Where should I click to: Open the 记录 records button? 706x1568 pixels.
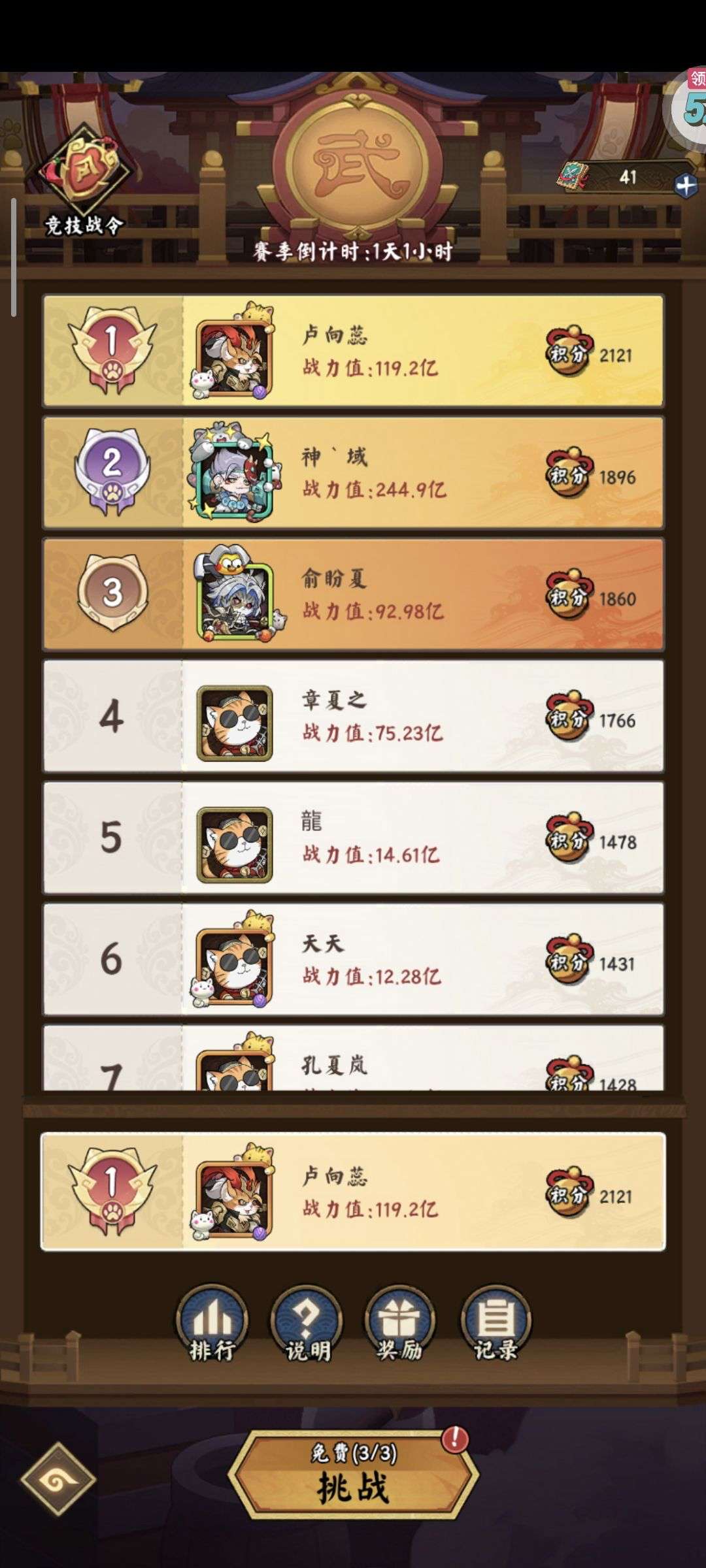495,1324
